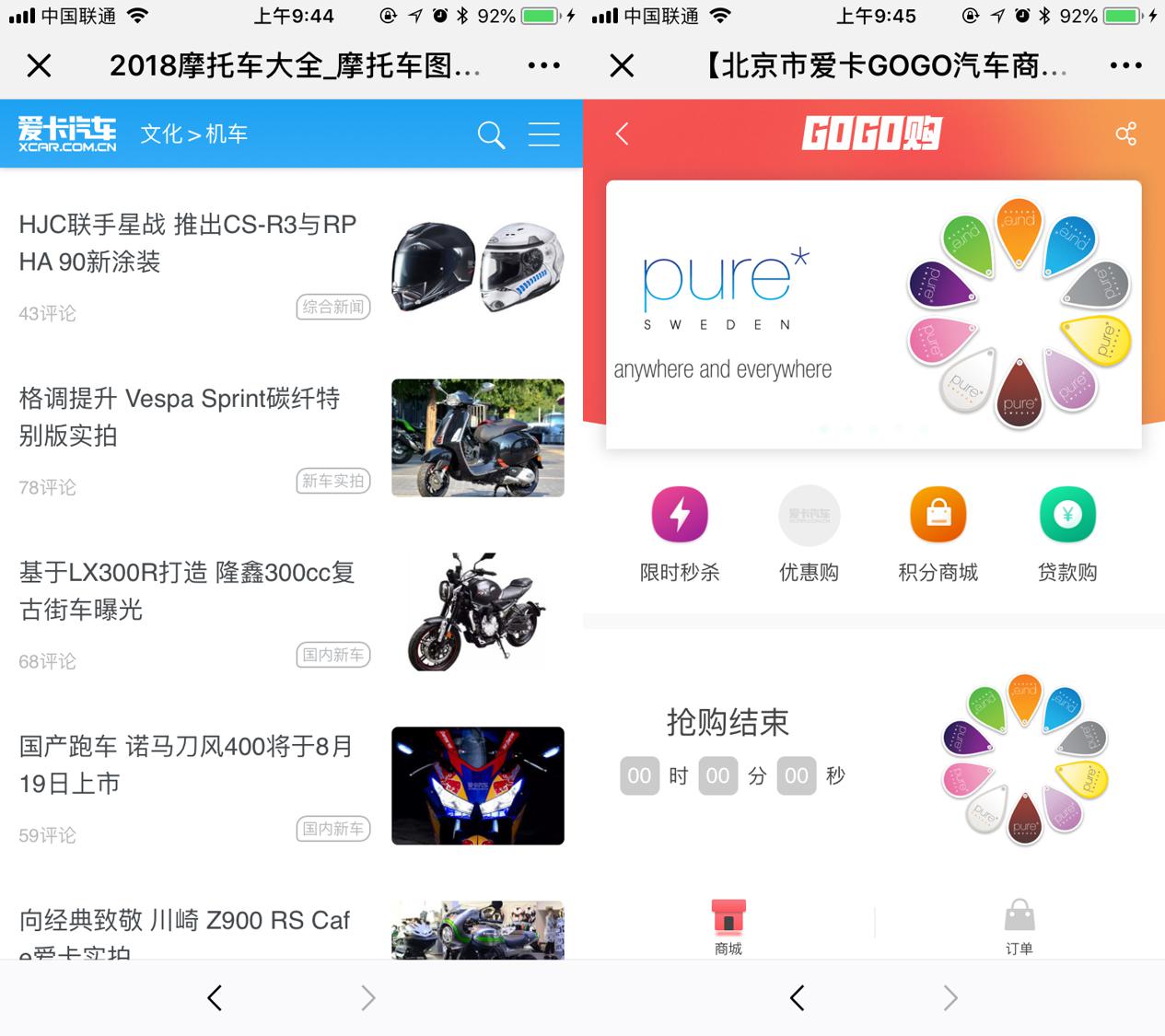Screen dimensions: 1165x1036
Task: Open HJC联手星战 helmet article
Action: (189, 243)
